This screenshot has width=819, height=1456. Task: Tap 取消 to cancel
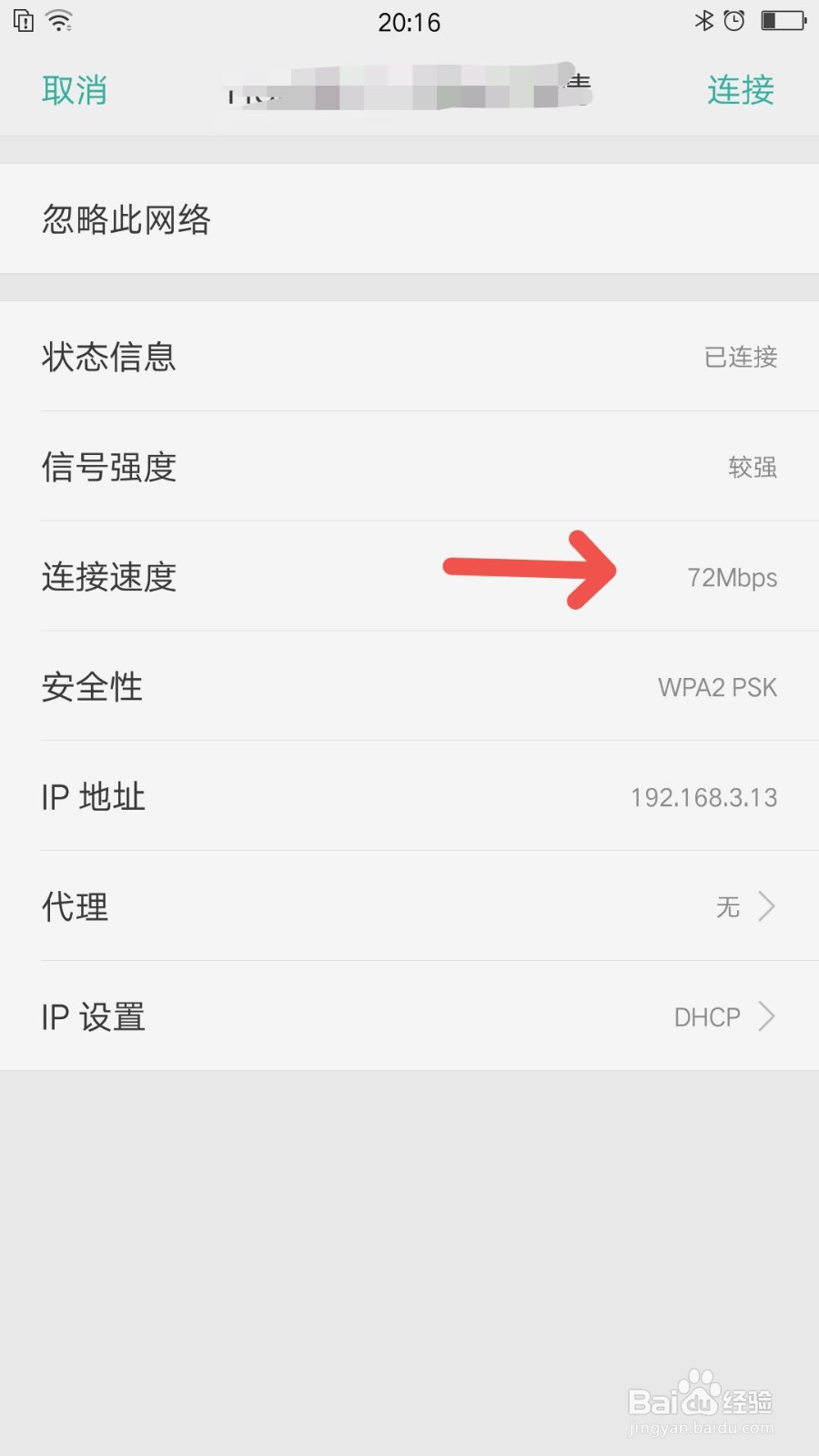tap(75, 90)
